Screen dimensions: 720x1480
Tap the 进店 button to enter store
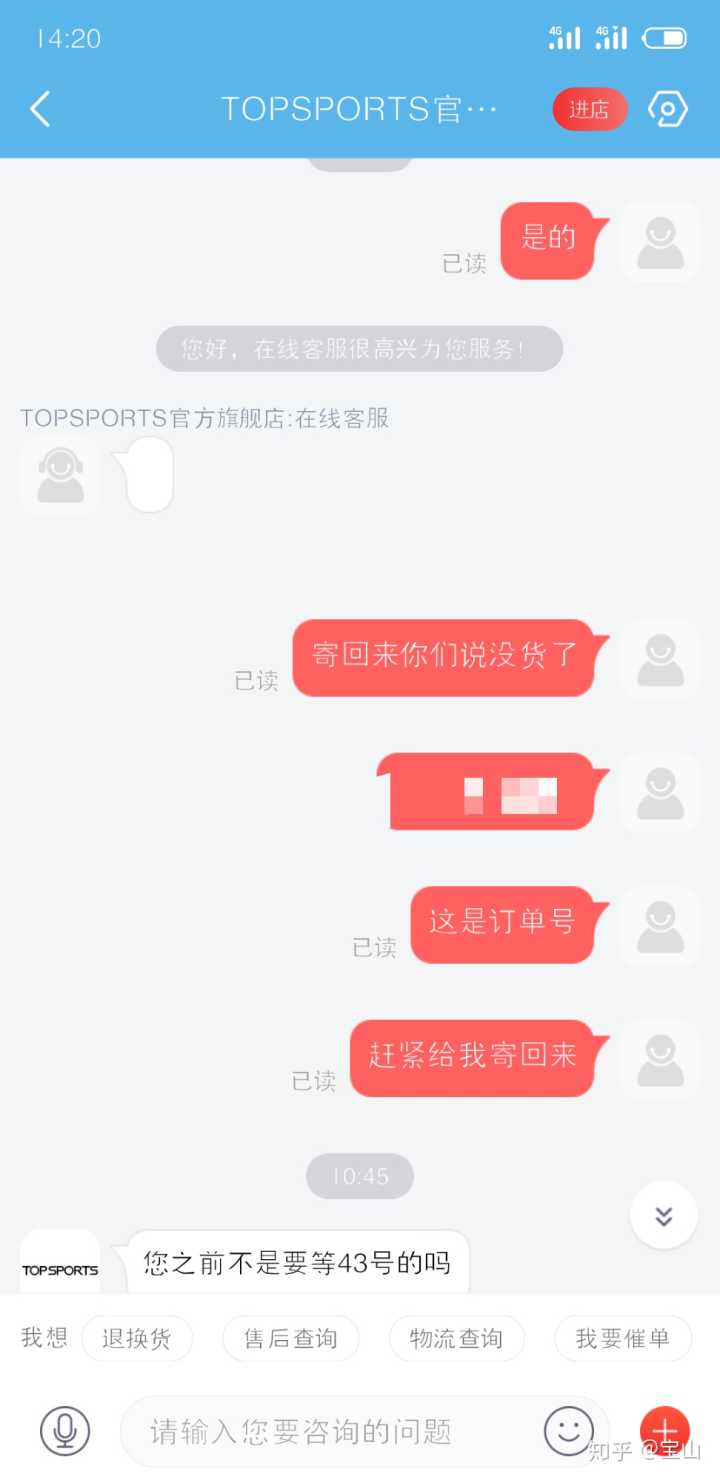tap(589, 109)
